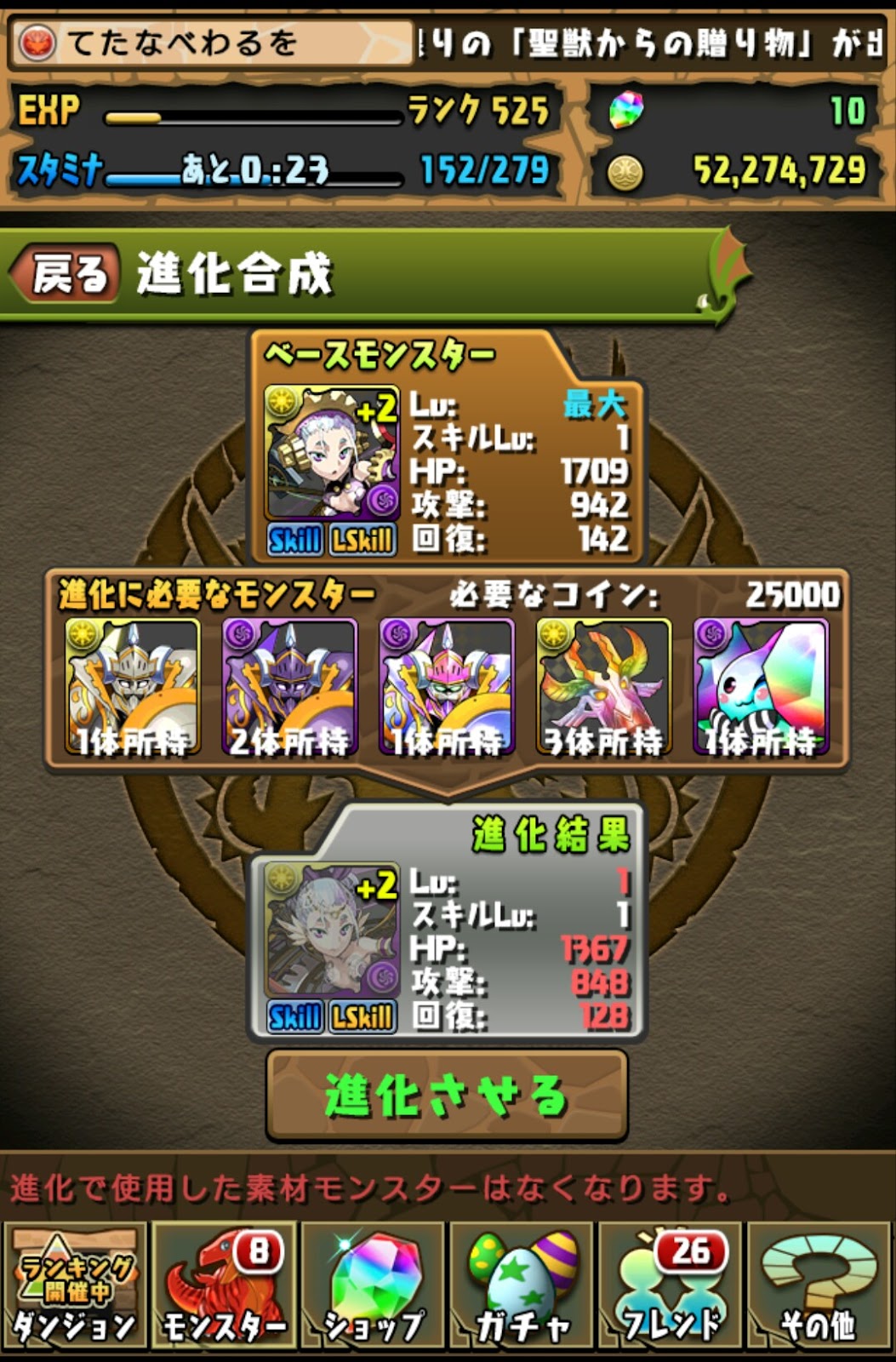Select the antlered mask material with 3体所持
The image size is (896, 1362).
point(603,688)
